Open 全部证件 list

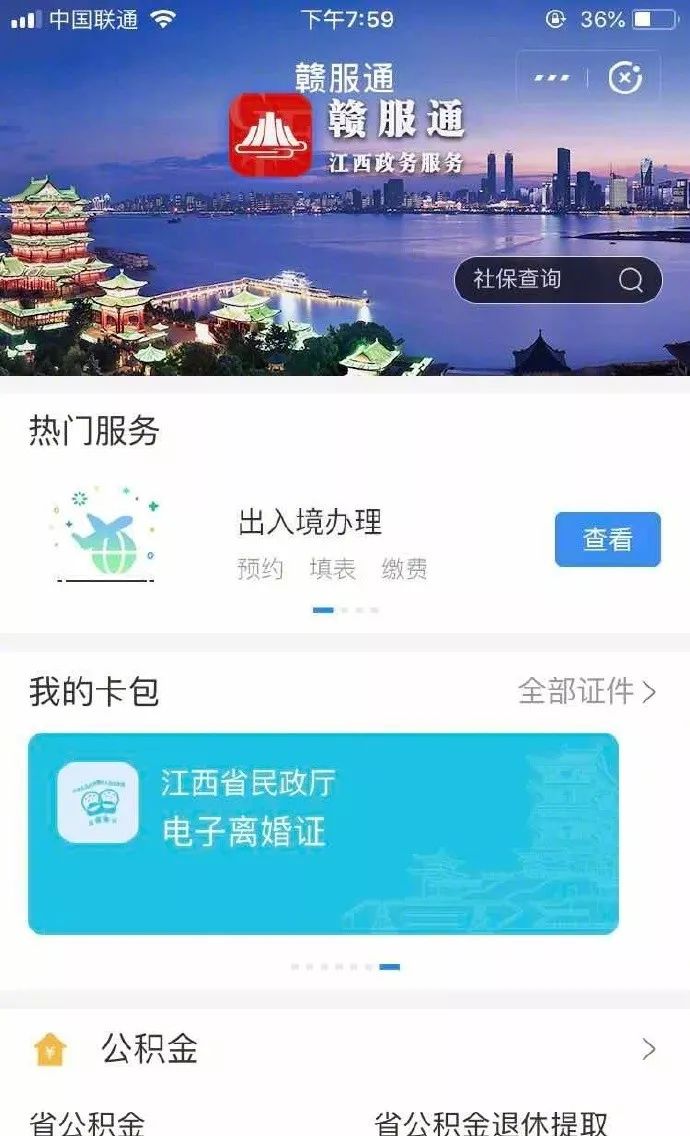coord(586,691)
